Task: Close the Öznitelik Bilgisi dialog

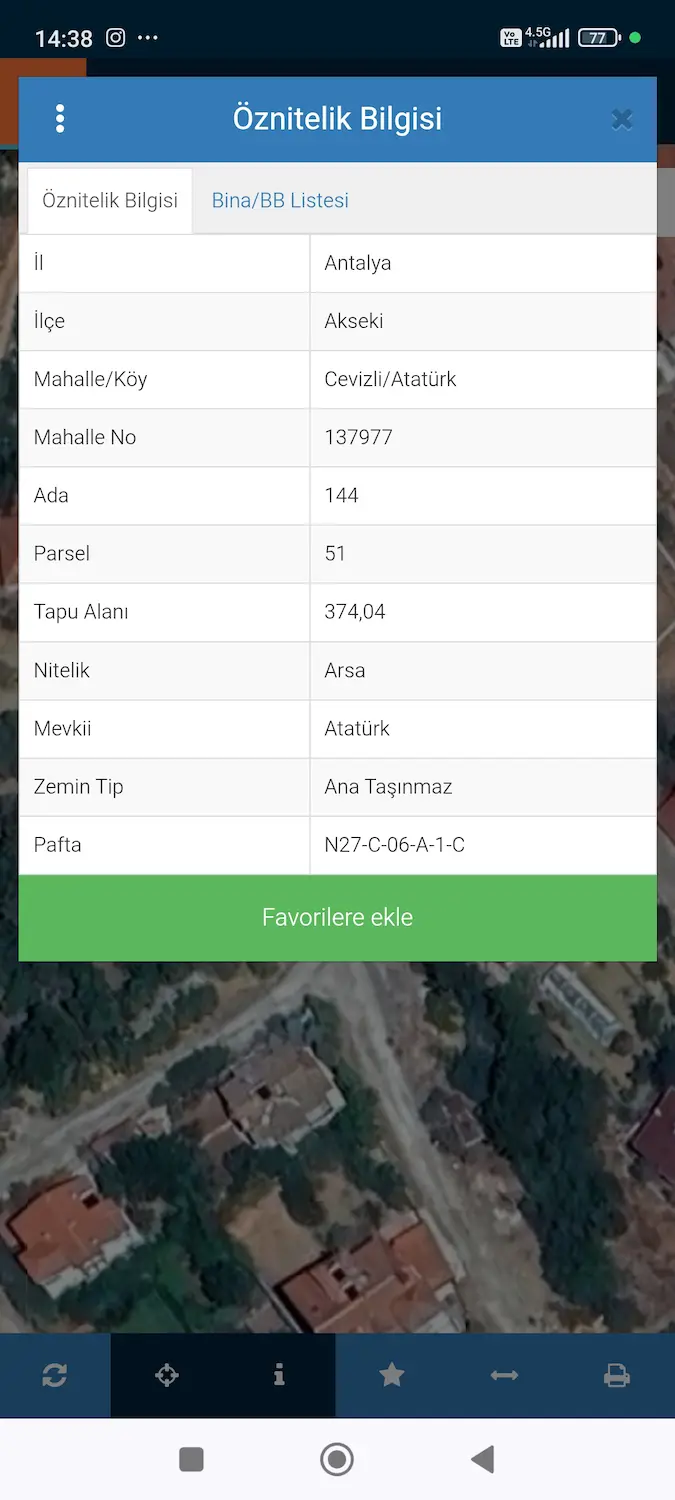Action: tap(622, 120)
